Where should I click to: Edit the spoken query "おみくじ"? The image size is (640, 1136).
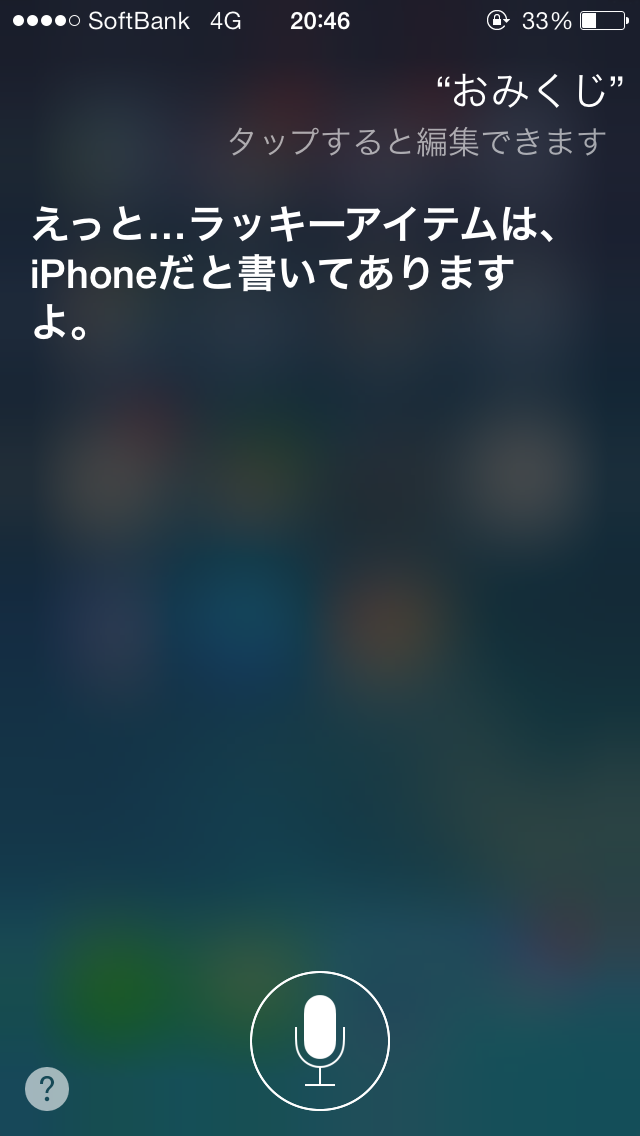click(530, 92)
